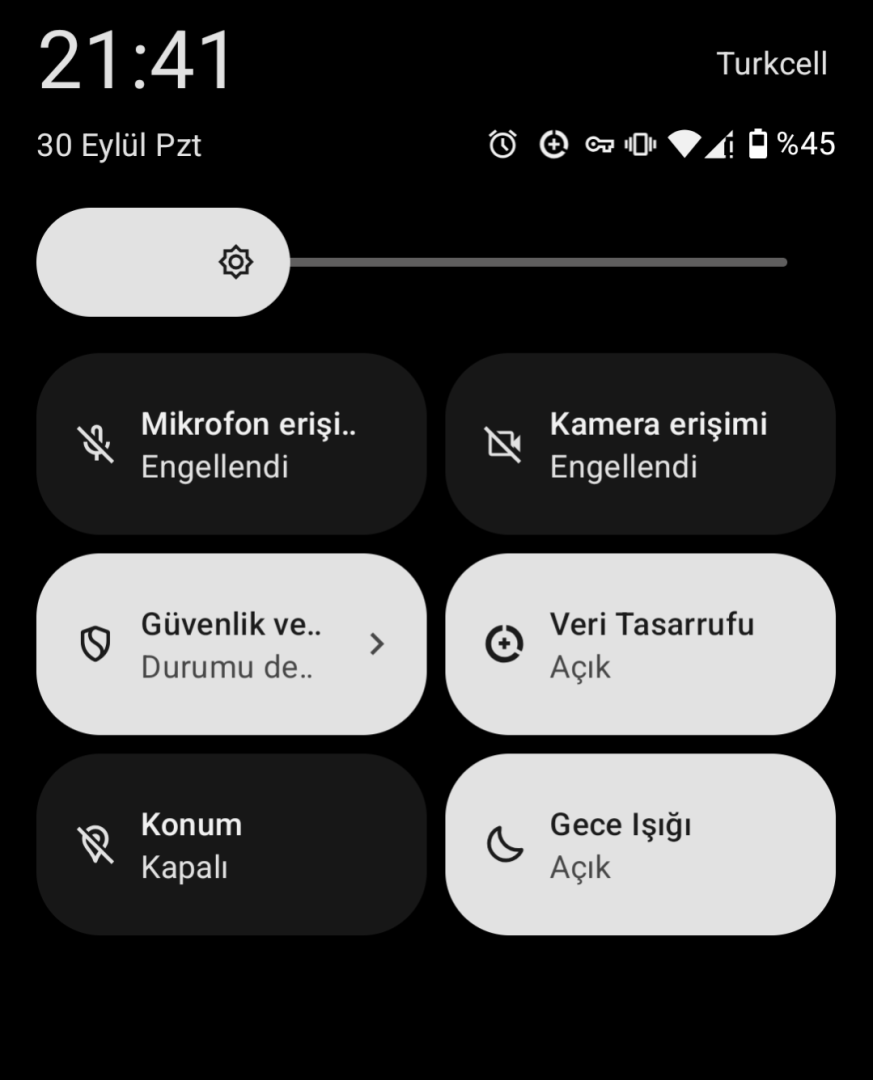Turn off Veri Tasarrufu
This screenshot has width=873, height=1080.
click(640, 644)
